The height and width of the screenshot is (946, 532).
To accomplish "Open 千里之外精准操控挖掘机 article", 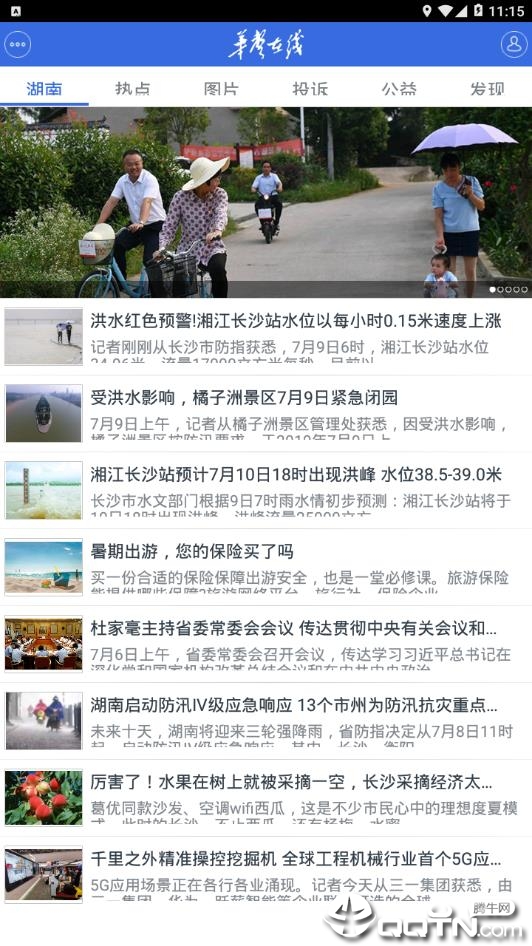I will pos(266,875).
